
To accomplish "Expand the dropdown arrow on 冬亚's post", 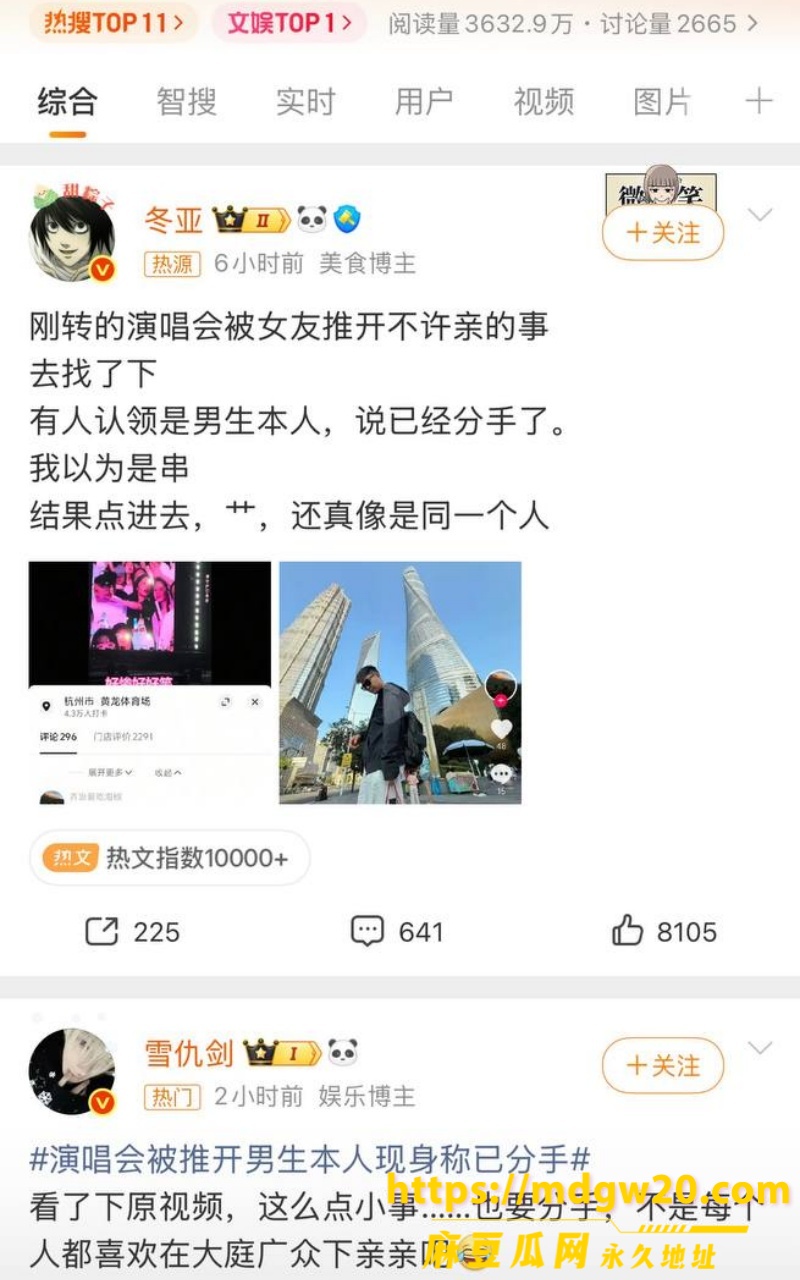I will tap(761, 215).
